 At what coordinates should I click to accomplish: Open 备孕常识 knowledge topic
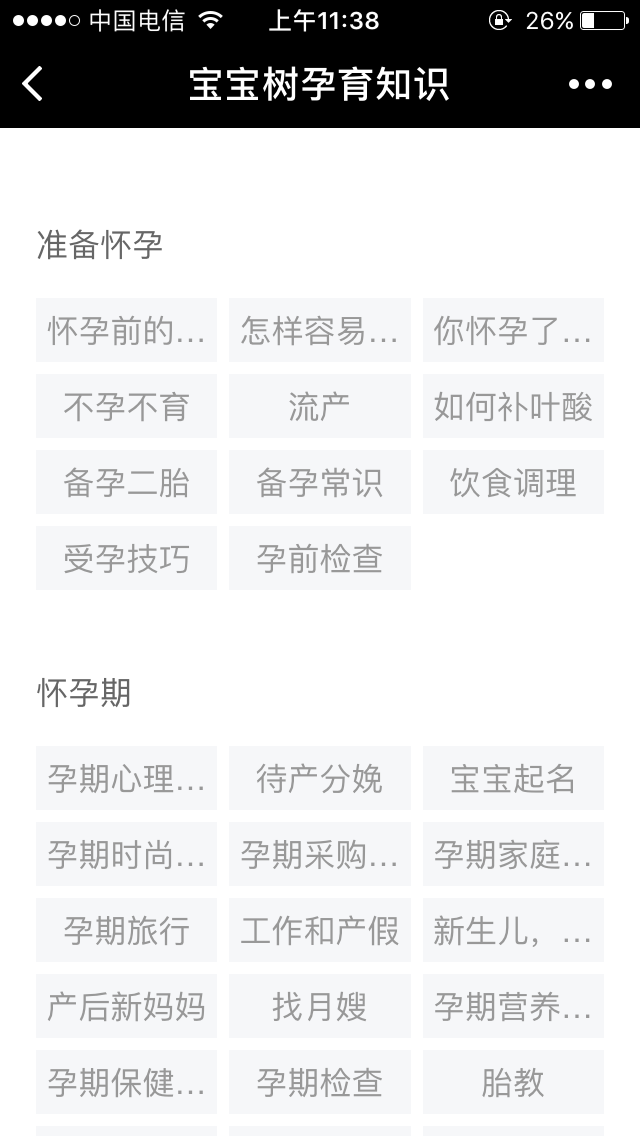(x=319, y=482)
